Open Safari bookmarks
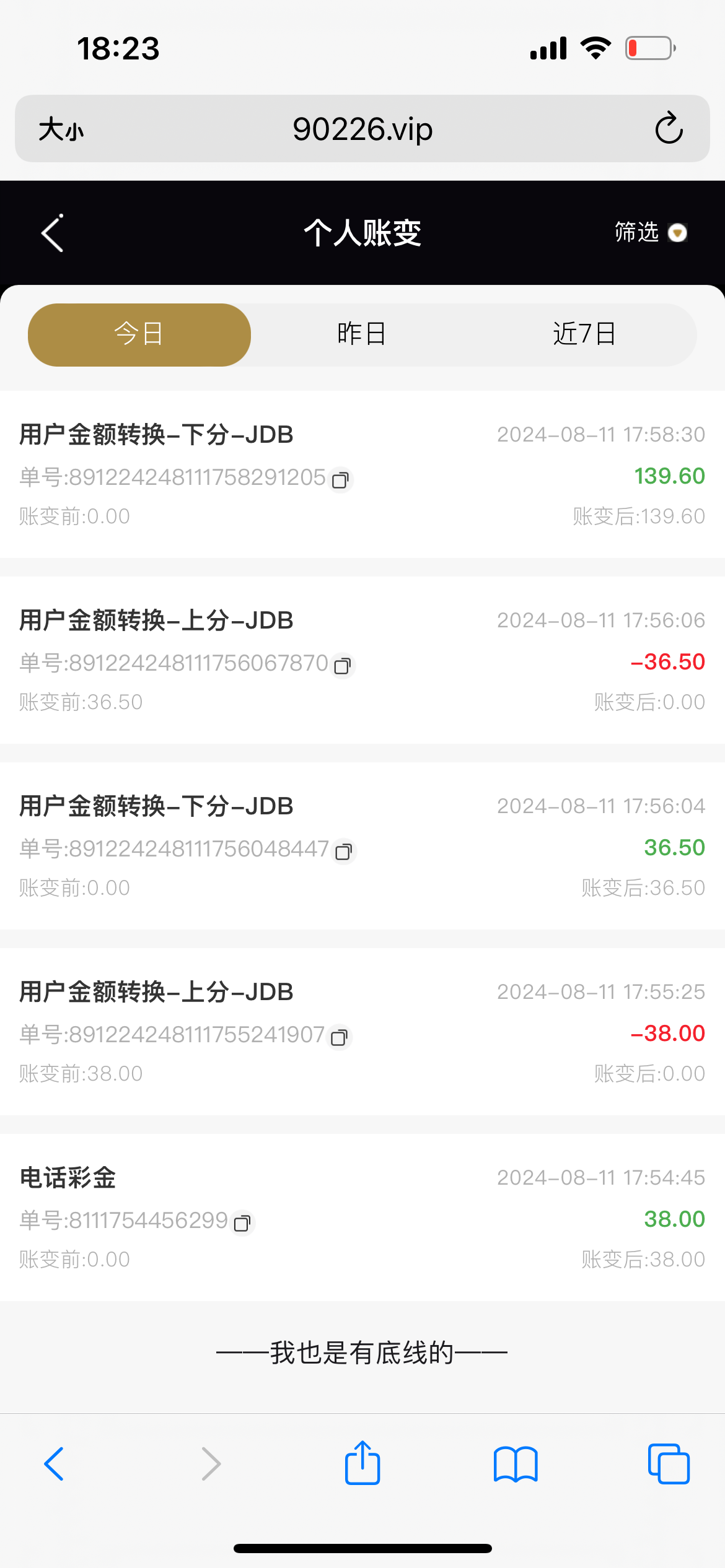 tap(516, 1464)
